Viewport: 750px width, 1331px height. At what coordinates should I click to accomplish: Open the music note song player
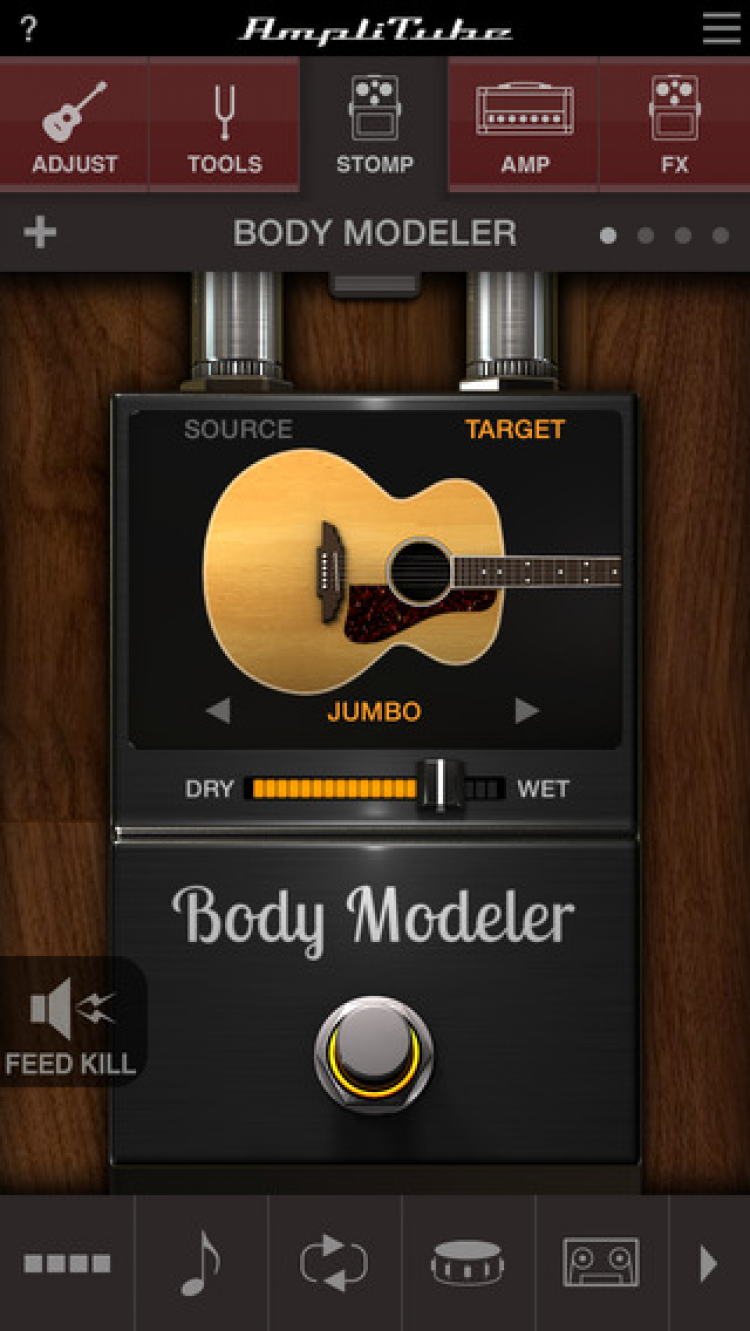(x=200, y=1263)
